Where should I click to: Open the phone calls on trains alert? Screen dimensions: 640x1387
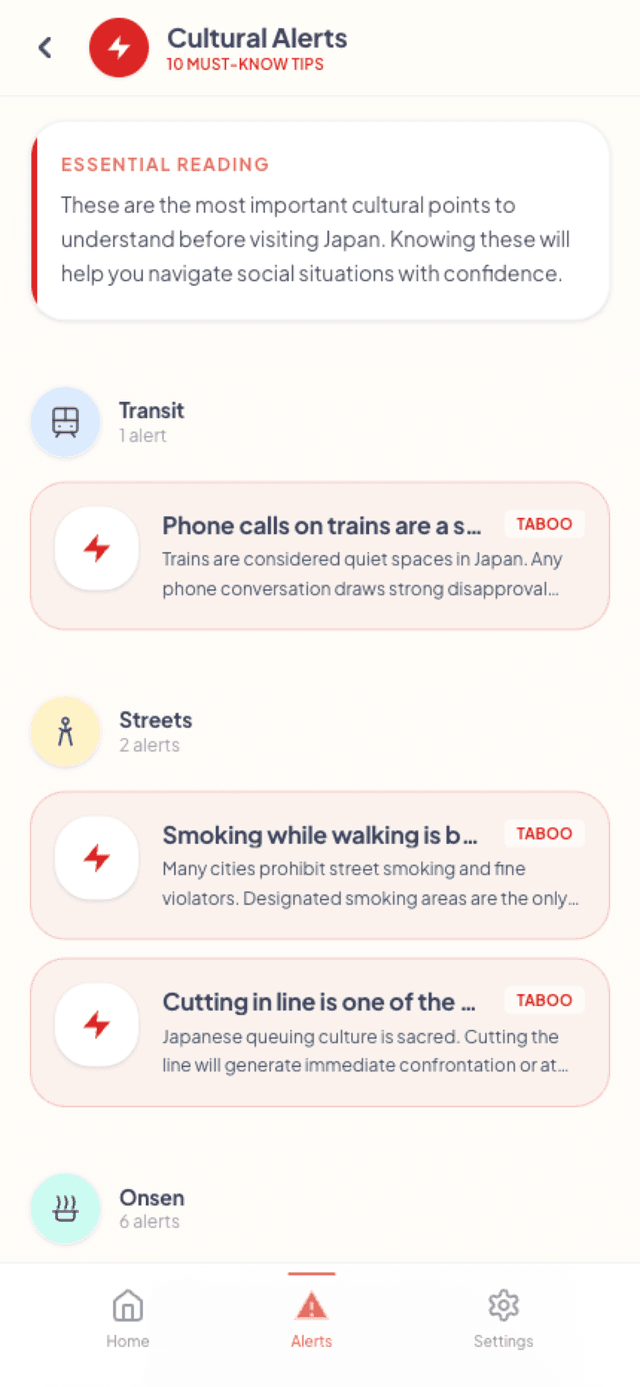320,556
